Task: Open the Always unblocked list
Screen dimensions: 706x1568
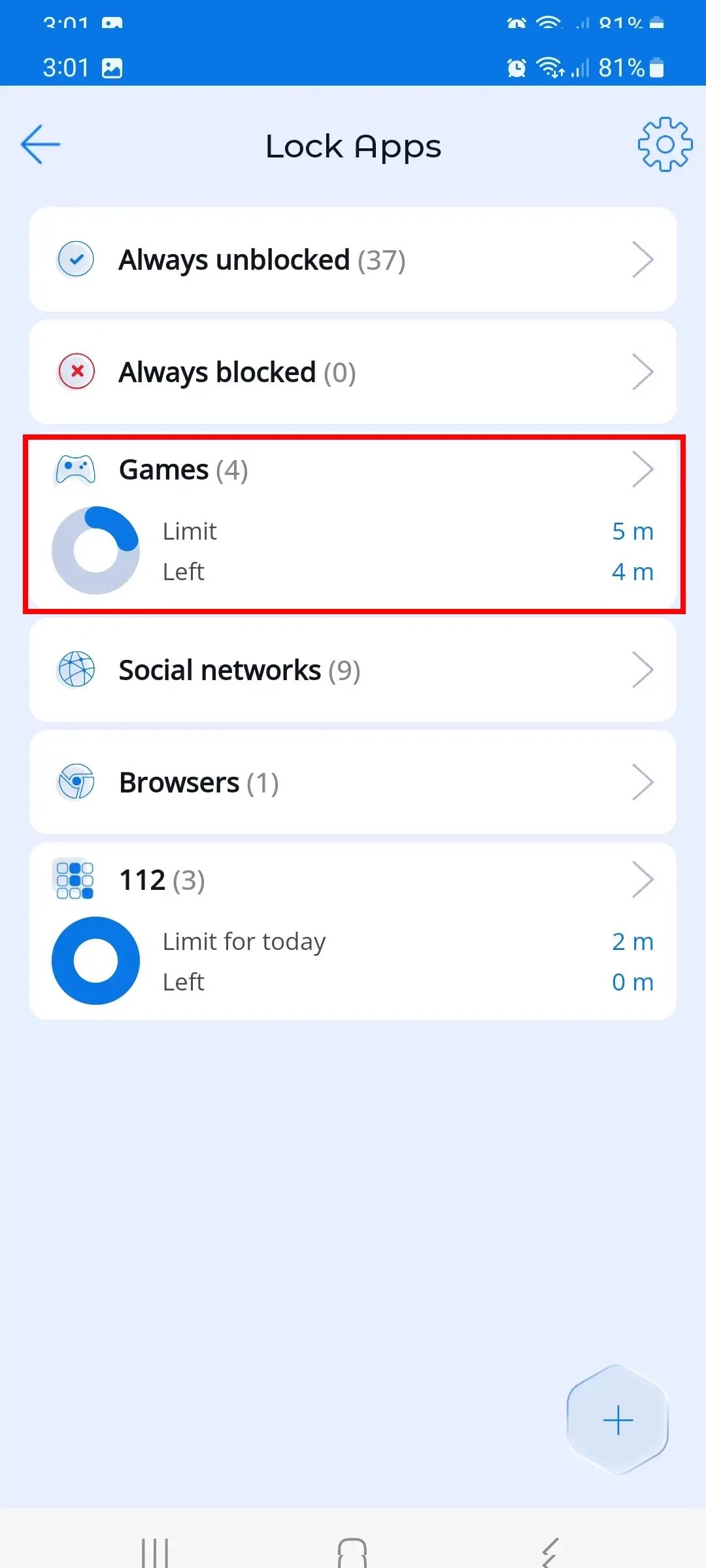Action: point(353,260)
